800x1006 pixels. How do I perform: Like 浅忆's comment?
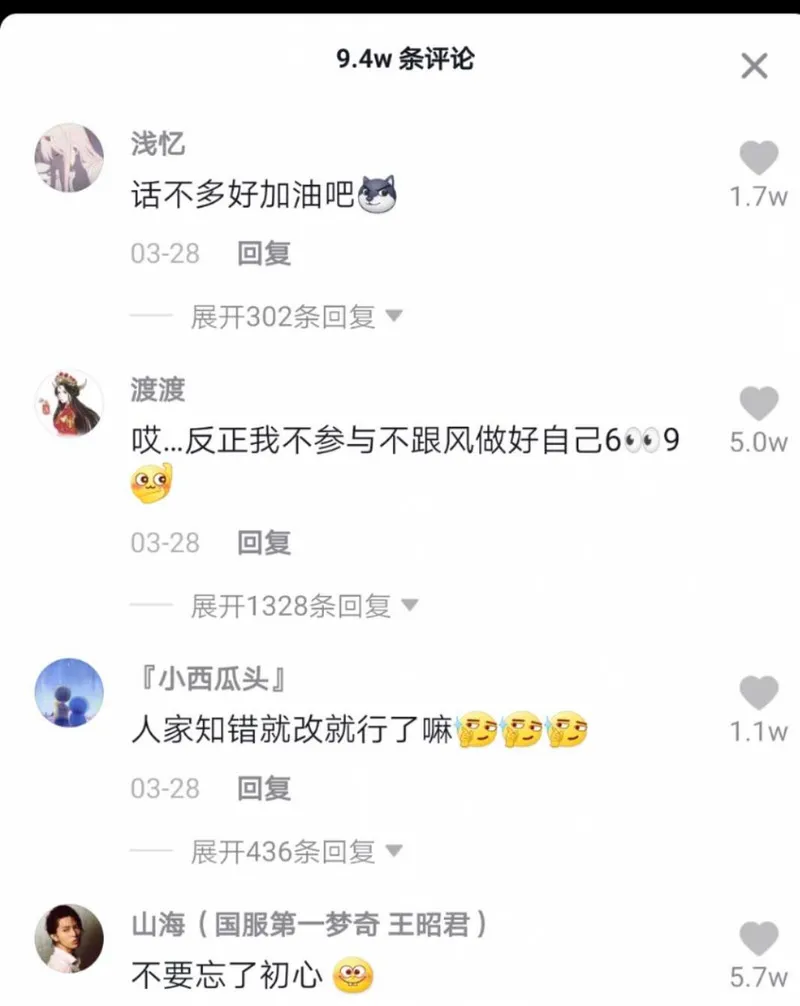pos(758,159)
